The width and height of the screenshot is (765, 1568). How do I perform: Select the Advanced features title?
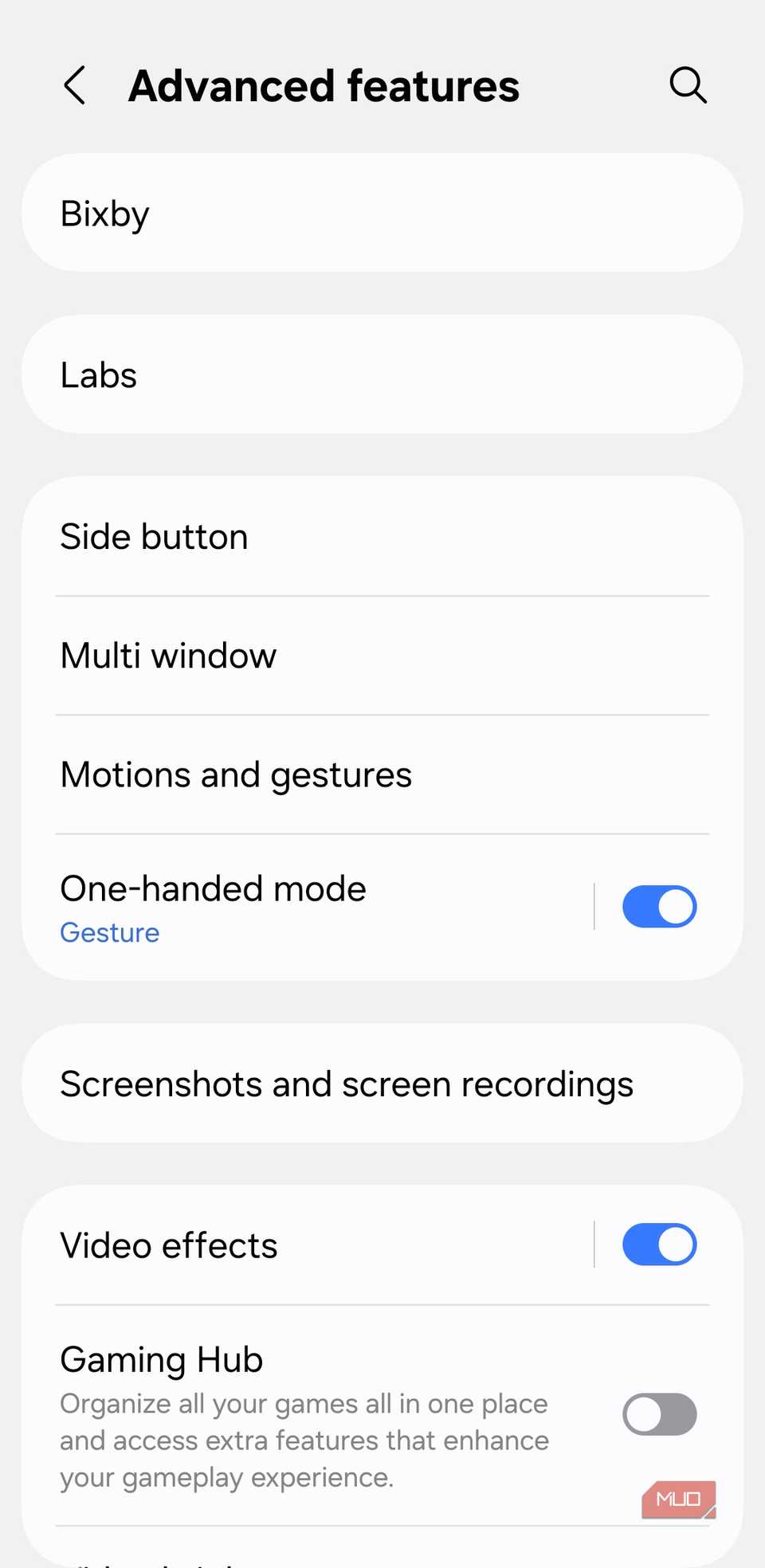[x=324, y=85]
